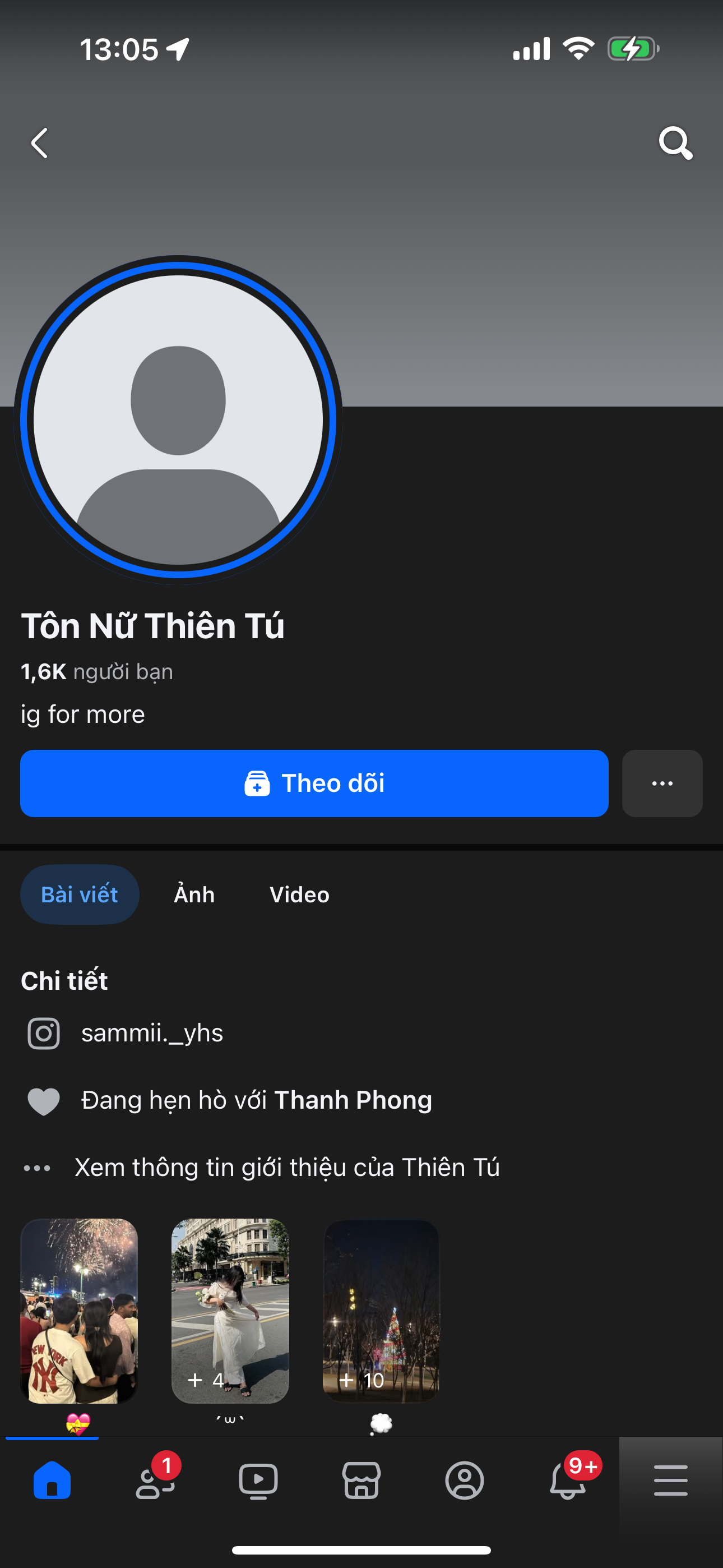Open the Christmas tree night album
This screenshot has width=723, height=1568.
tap(381, 1311)
